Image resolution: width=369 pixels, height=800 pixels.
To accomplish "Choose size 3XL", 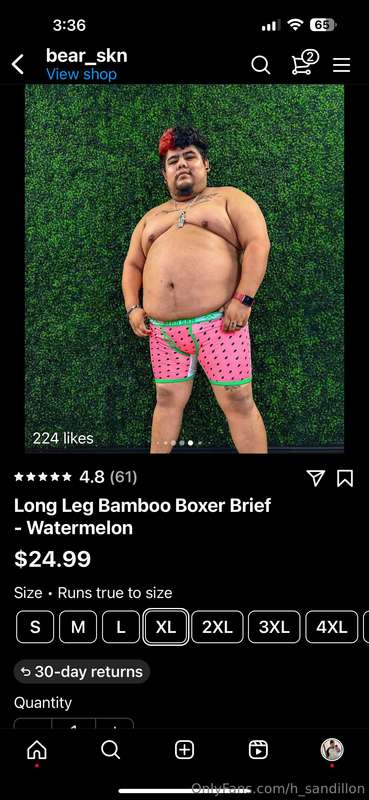I will (274, 627).
